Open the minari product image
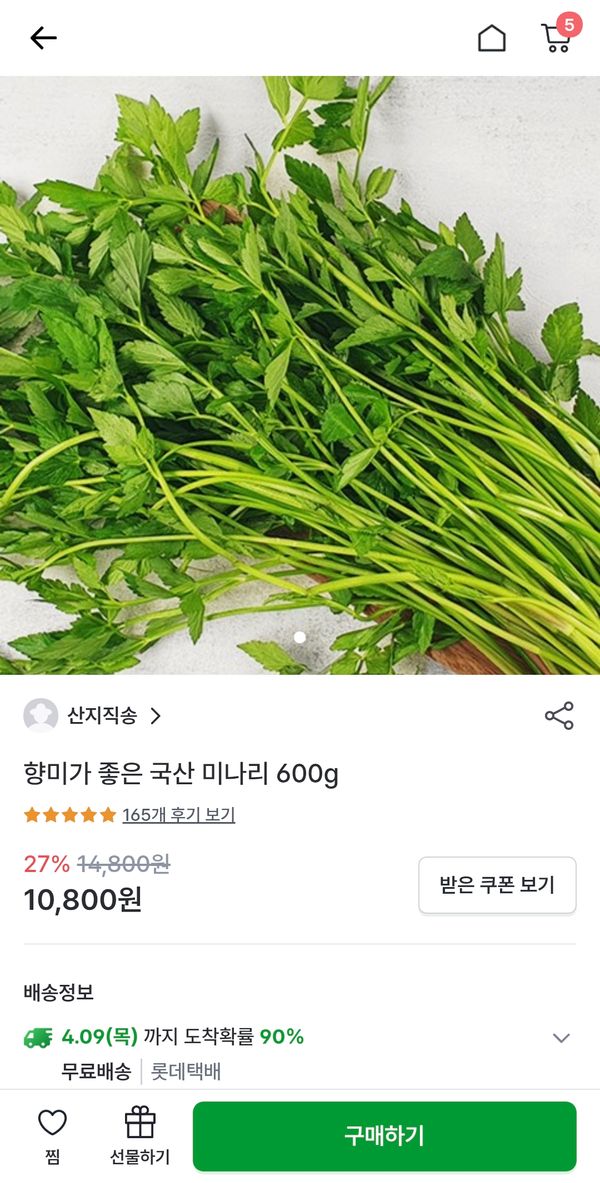Screen dimensions: 600x1183 pos(300,375)
